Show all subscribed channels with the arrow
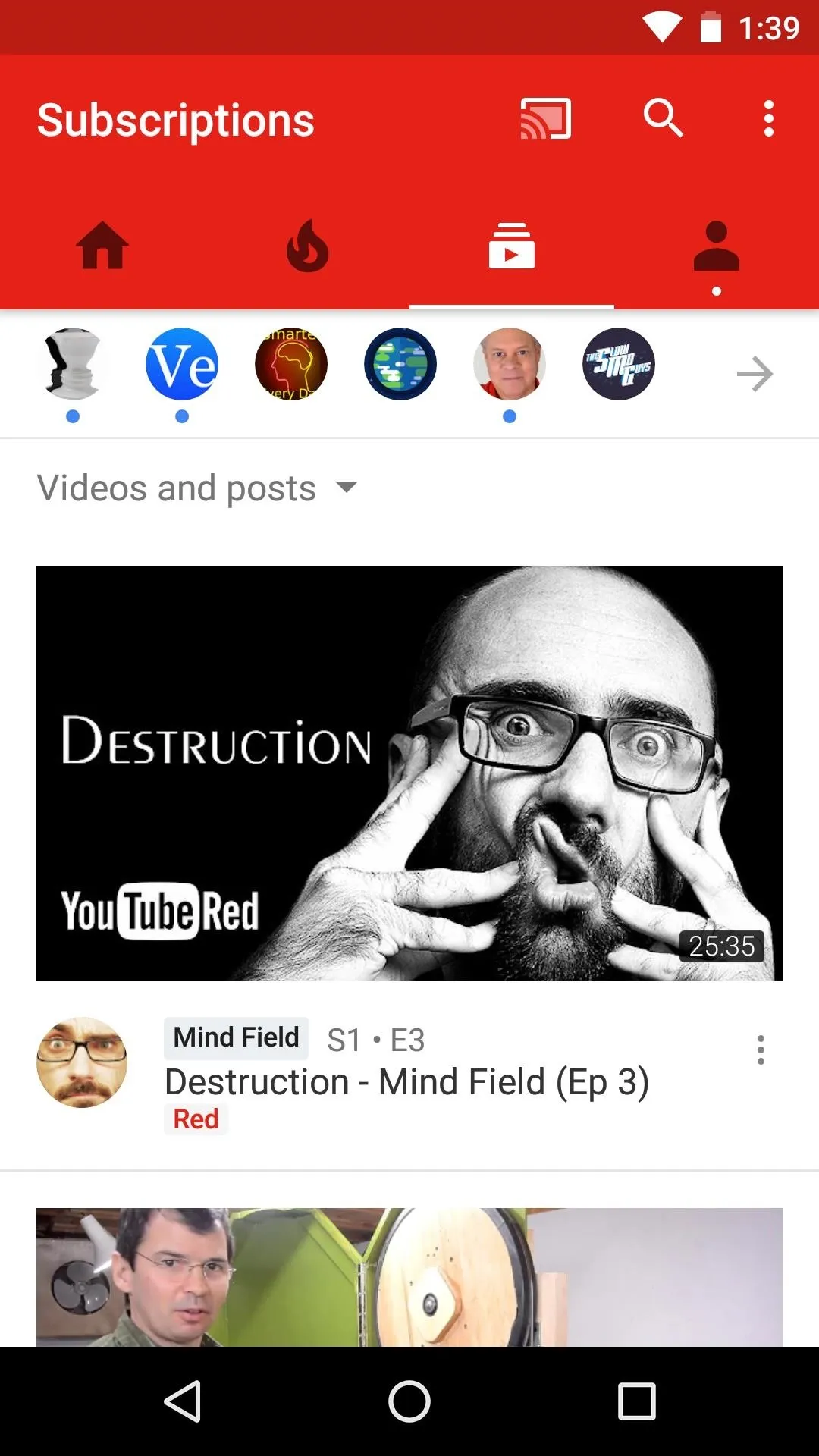Image resolution: width=819 pixels, height=1456 pixels. coord(755,374)
